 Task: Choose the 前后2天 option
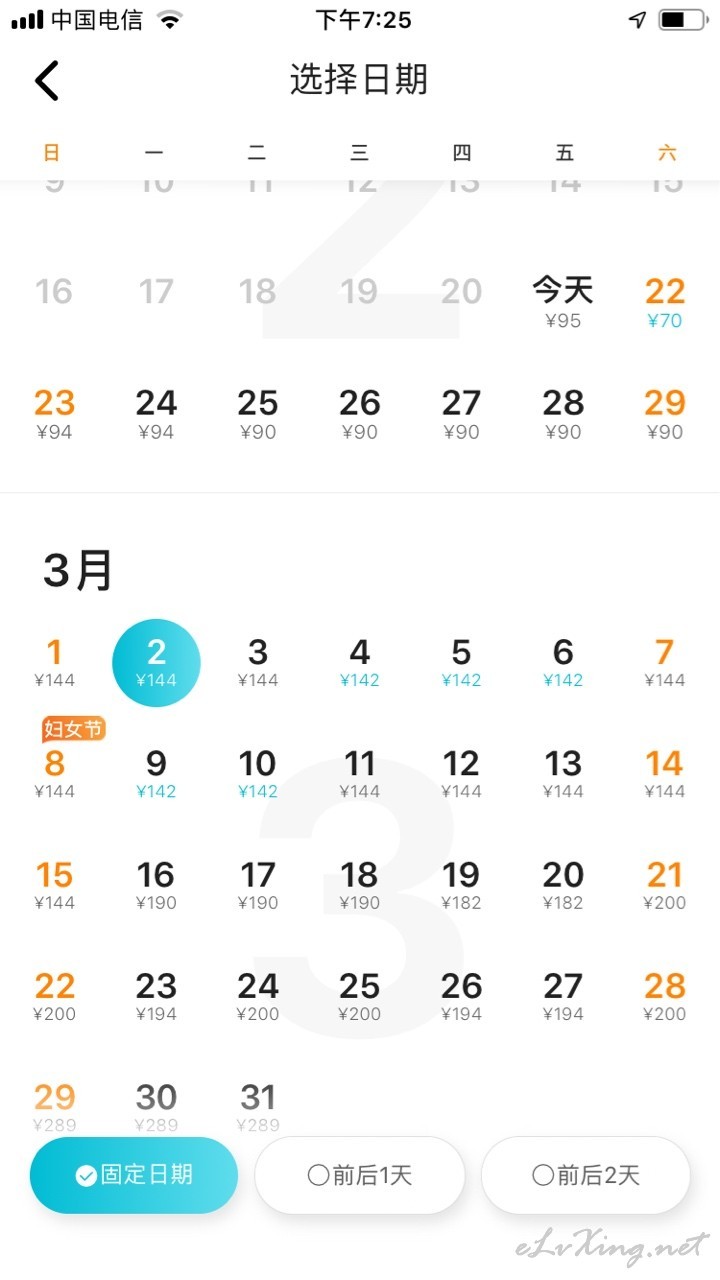pyautogui.click(x=586, y=1175)
